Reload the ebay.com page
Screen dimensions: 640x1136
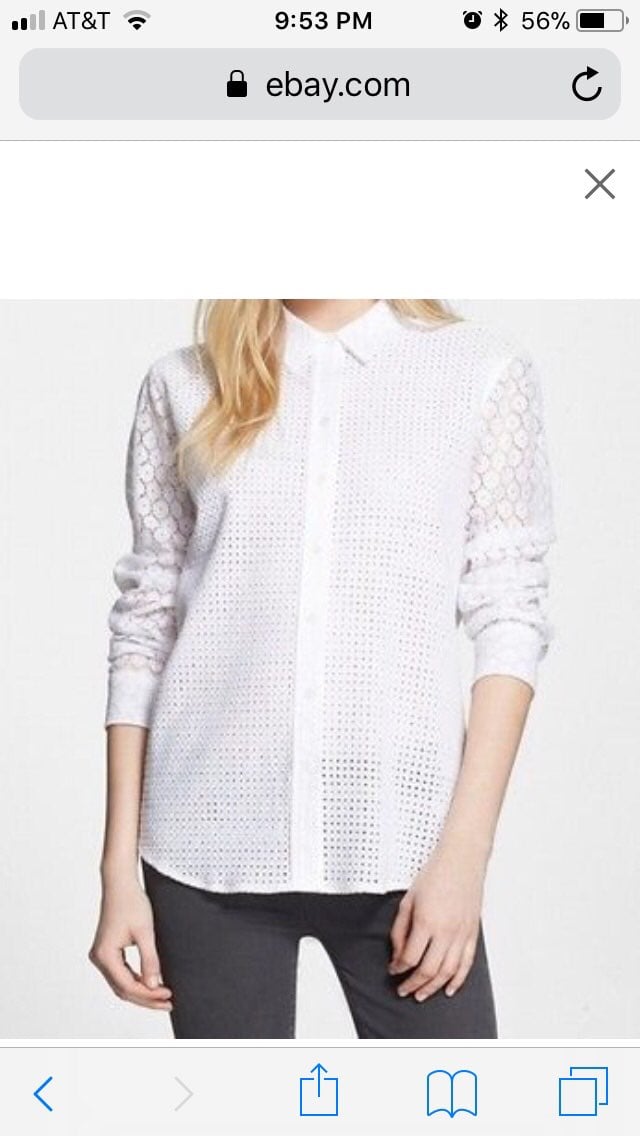(x=586, y=84)
